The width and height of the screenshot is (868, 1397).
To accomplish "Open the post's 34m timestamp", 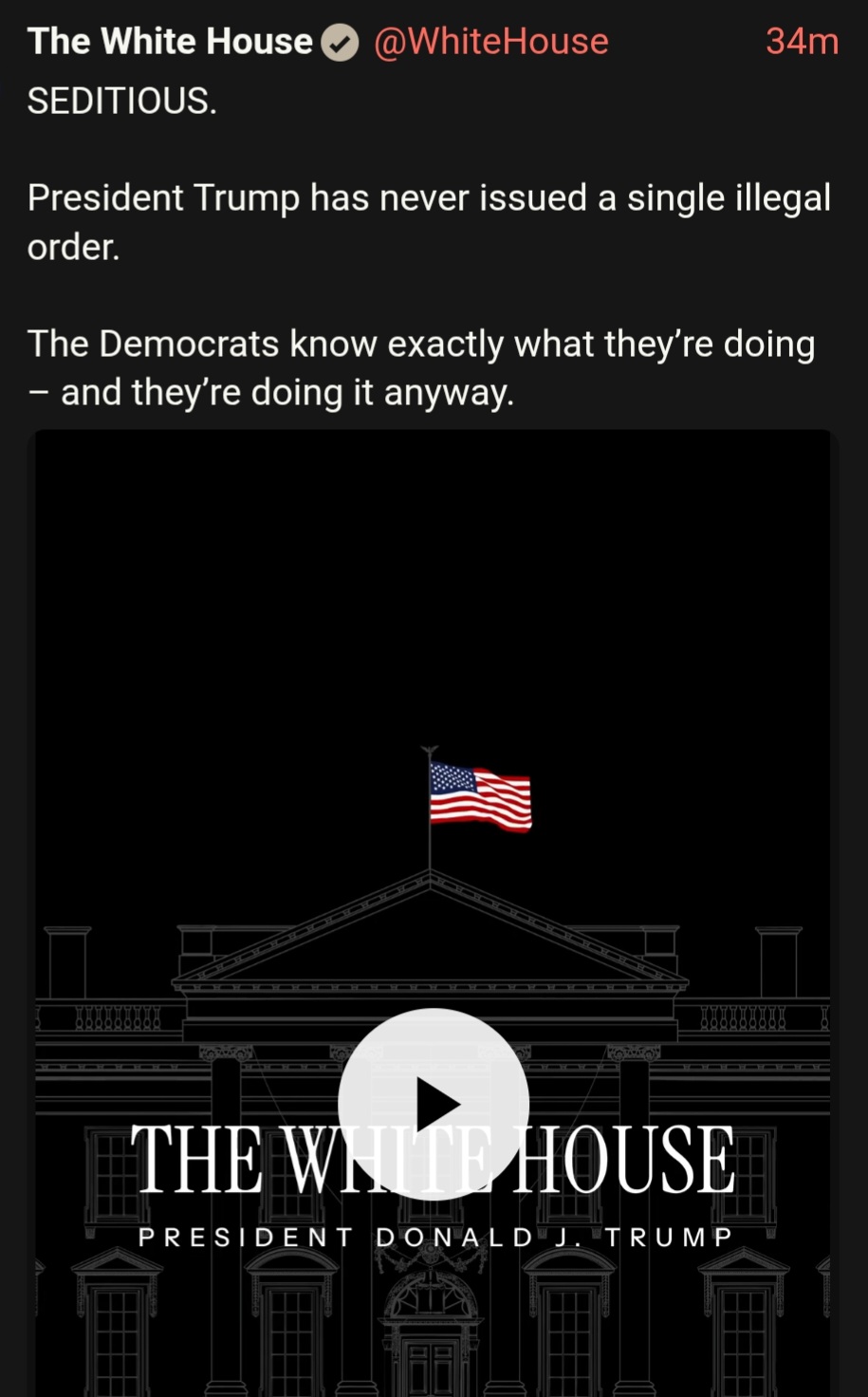I will click(802, 42).
